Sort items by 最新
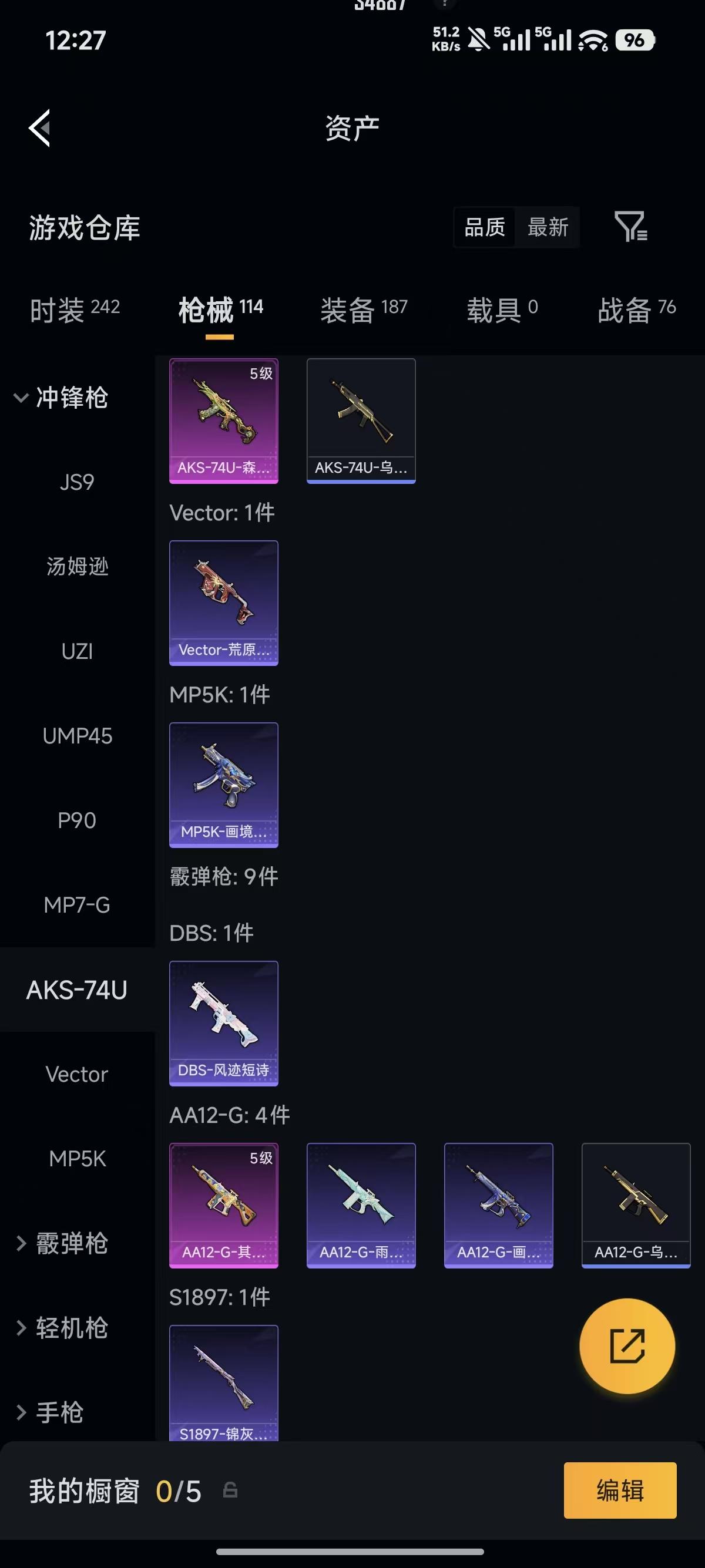705x1568 pixels. (548, 227)
